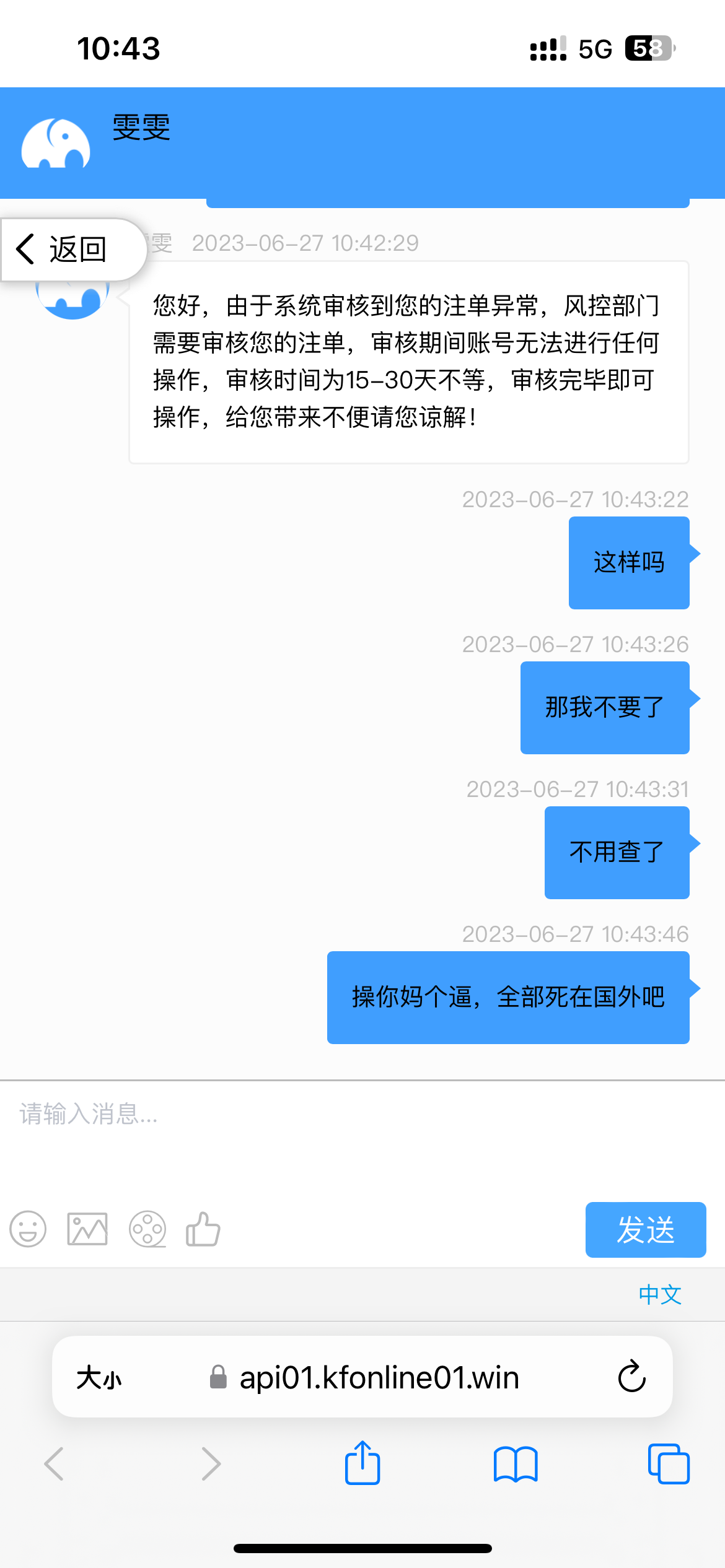Send the message with 发送

click(645, 1229)
